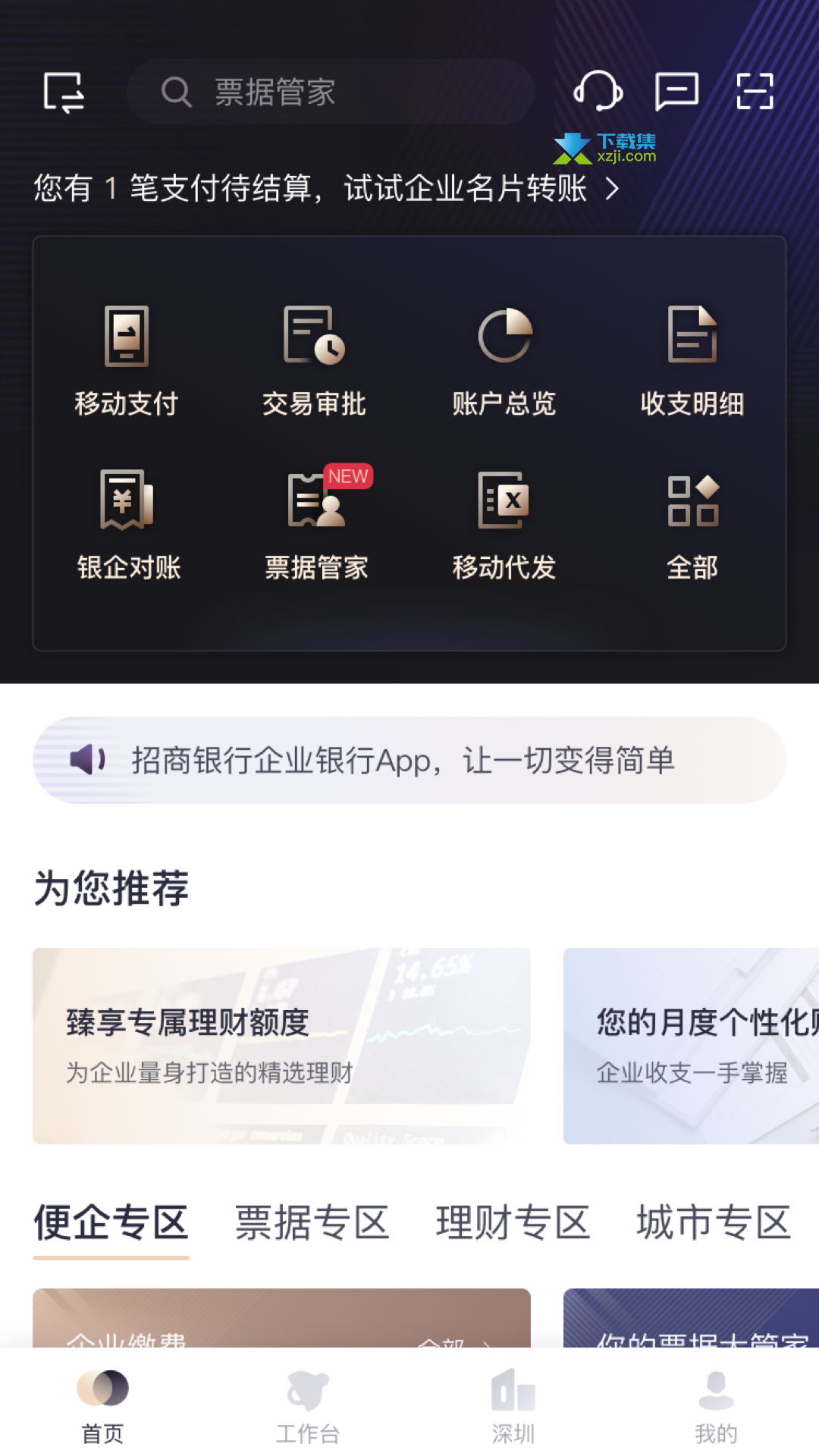Open 票据管家 with the NEW badge
Image resolution: width=819 pixels, height=1456 pixels.
317,525
